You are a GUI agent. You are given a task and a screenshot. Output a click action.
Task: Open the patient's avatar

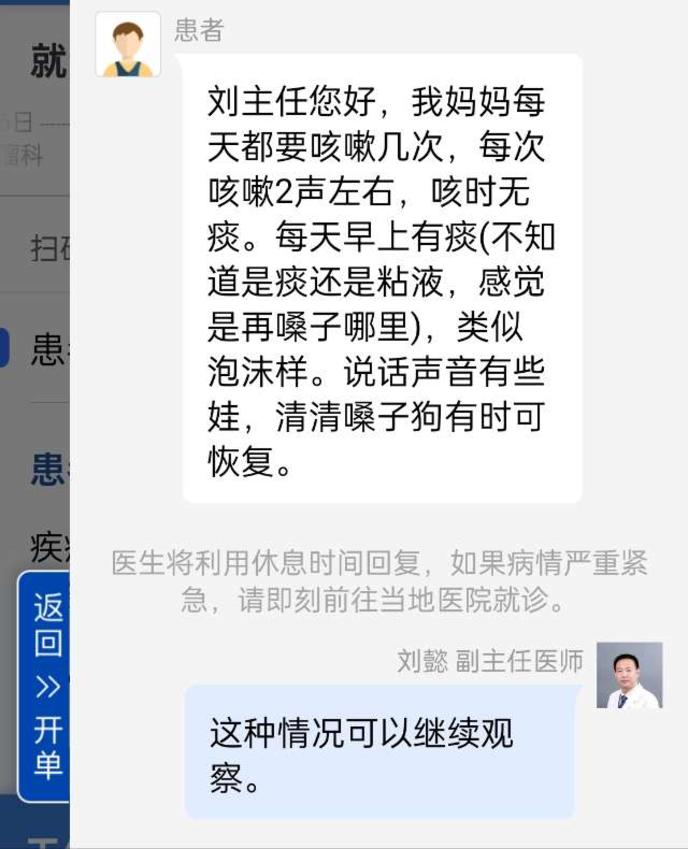tap(128, 45)
